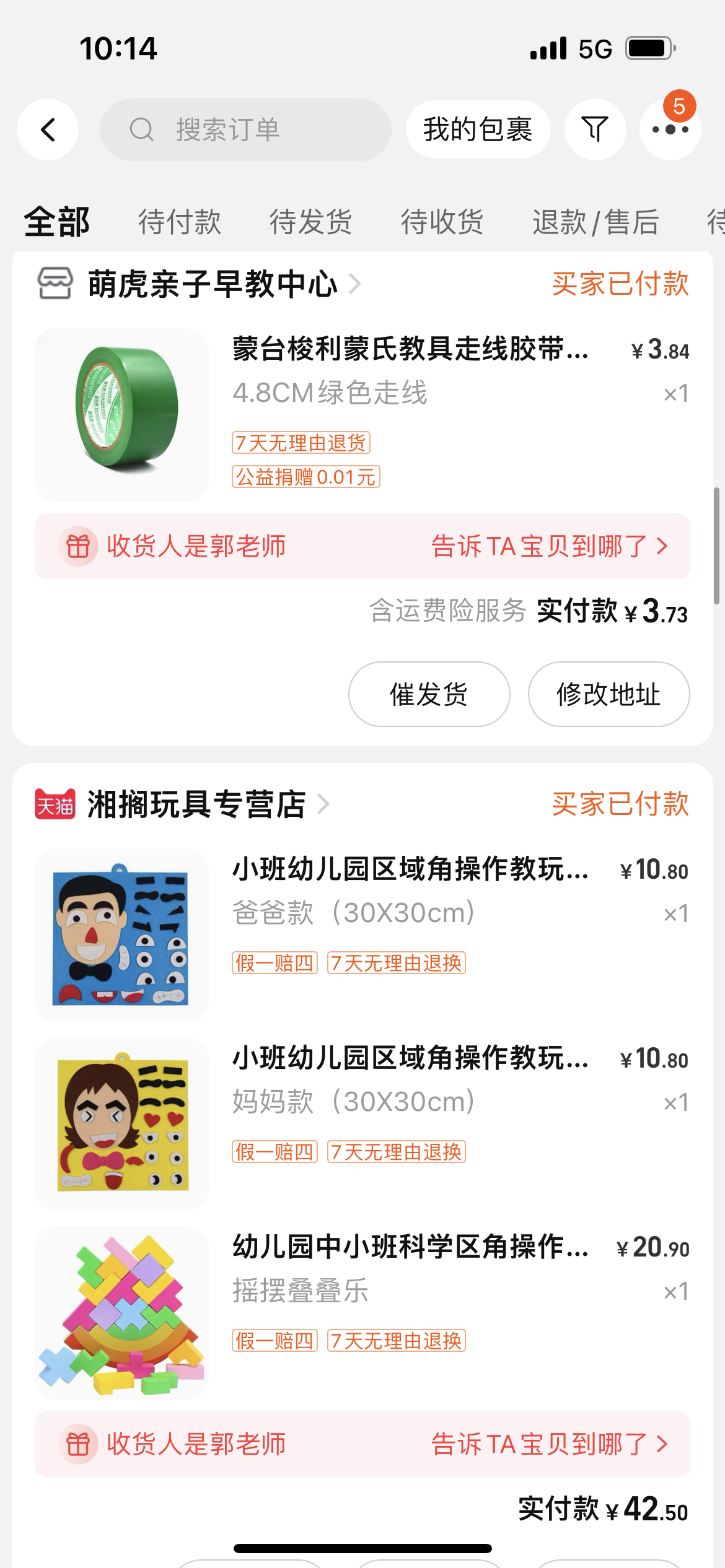Tap the 搜索订单 search field

(245, 129)
